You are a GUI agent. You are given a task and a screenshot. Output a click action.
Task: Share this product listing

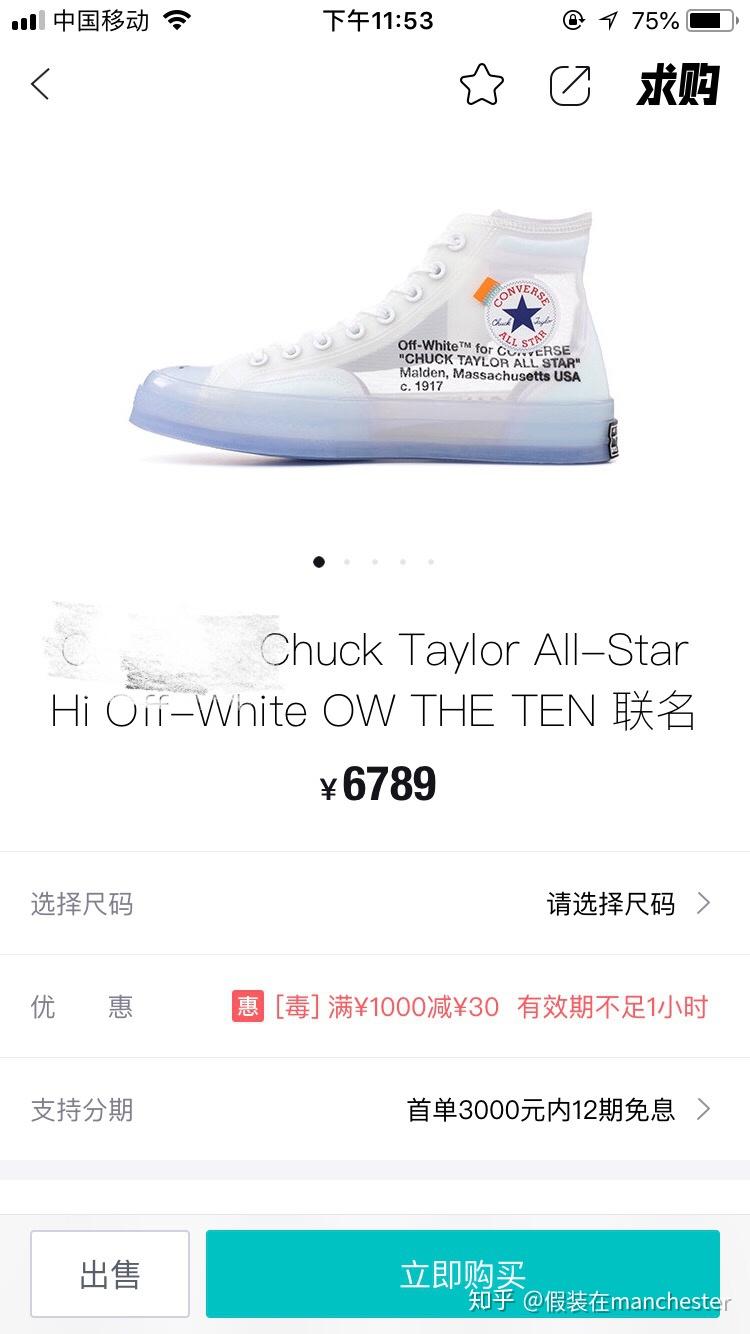[570, 85]
